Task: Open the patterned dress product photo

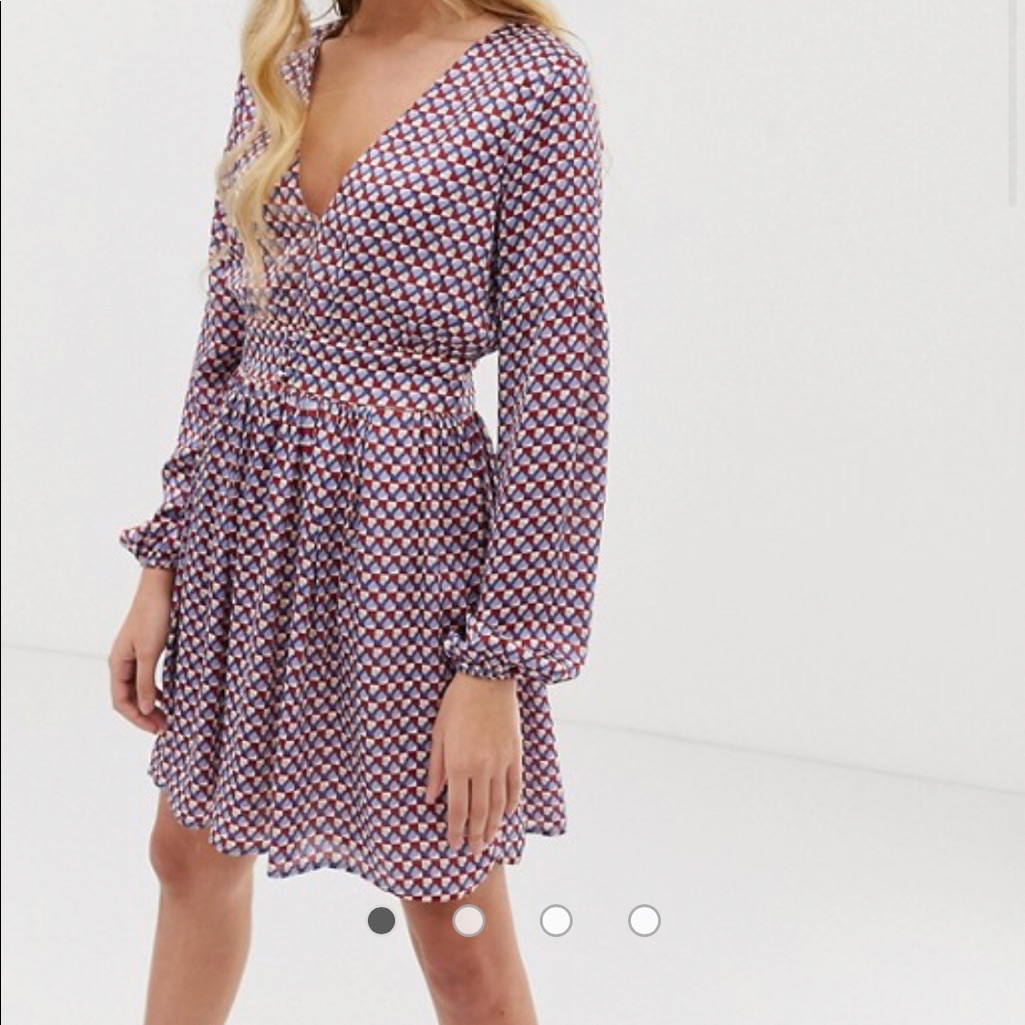Action: pos(512,512)
